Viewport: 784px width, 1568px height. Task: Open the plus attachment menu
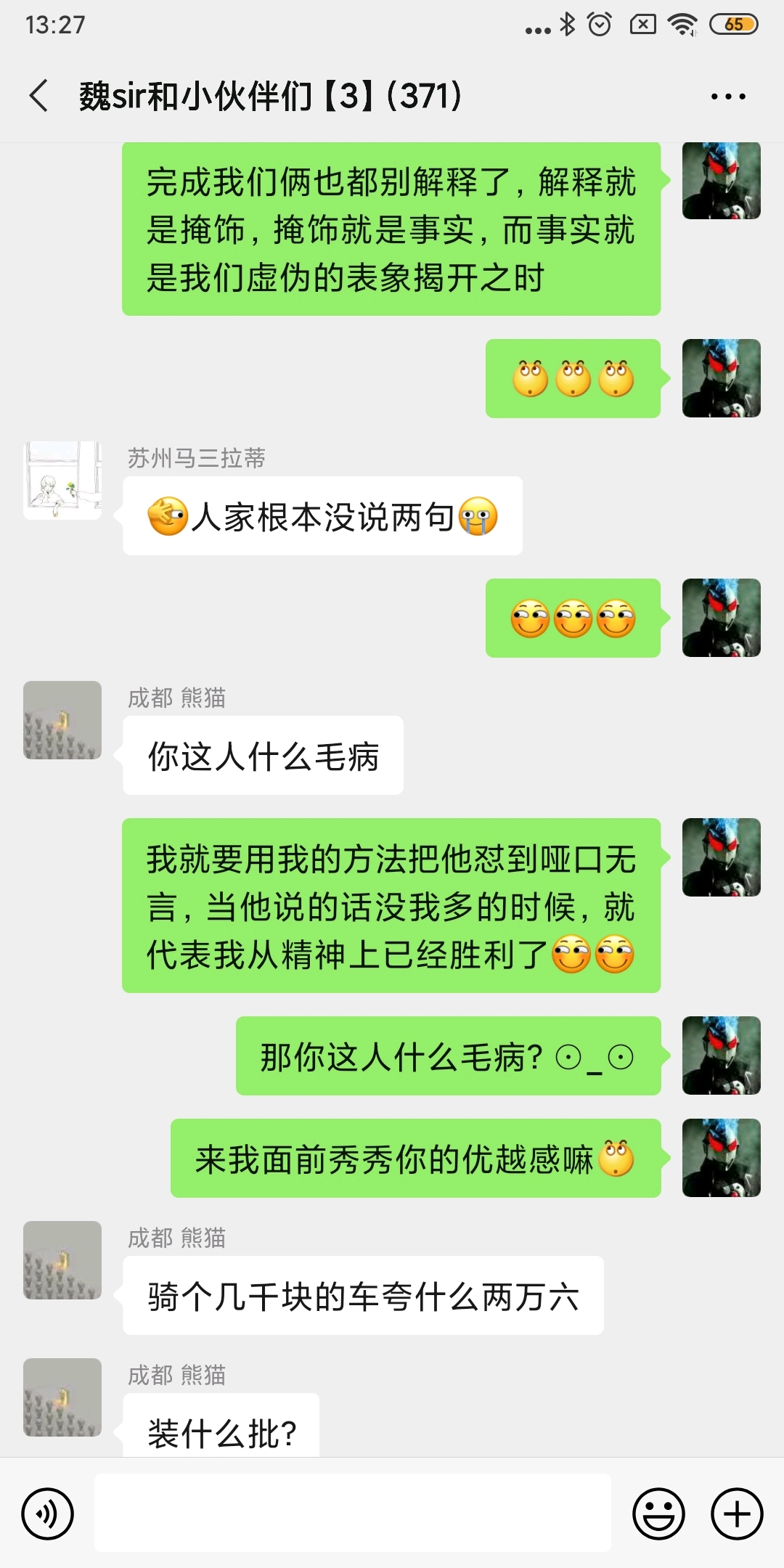click(x=737, y=1514)
